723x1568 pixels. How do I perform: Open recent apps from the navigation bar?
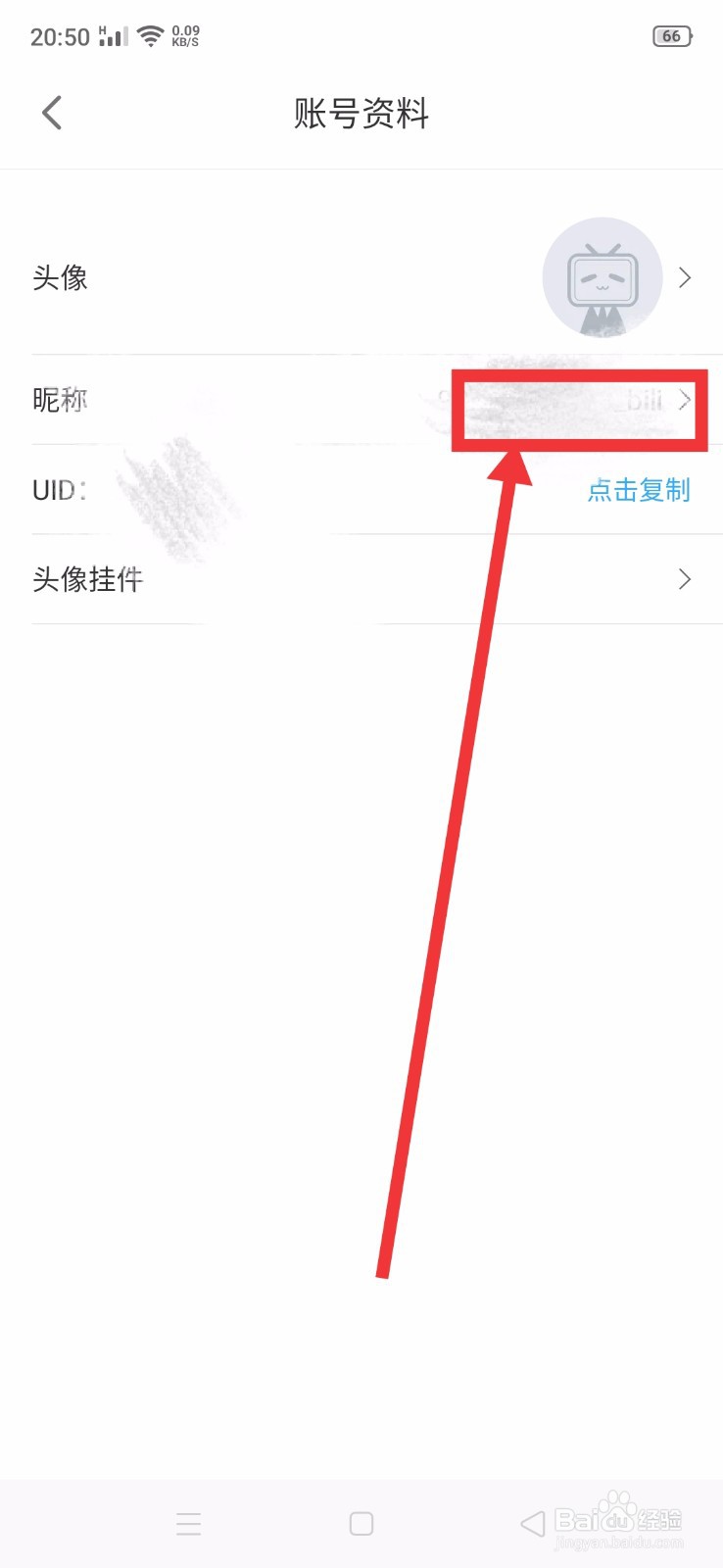[188, 1523]
